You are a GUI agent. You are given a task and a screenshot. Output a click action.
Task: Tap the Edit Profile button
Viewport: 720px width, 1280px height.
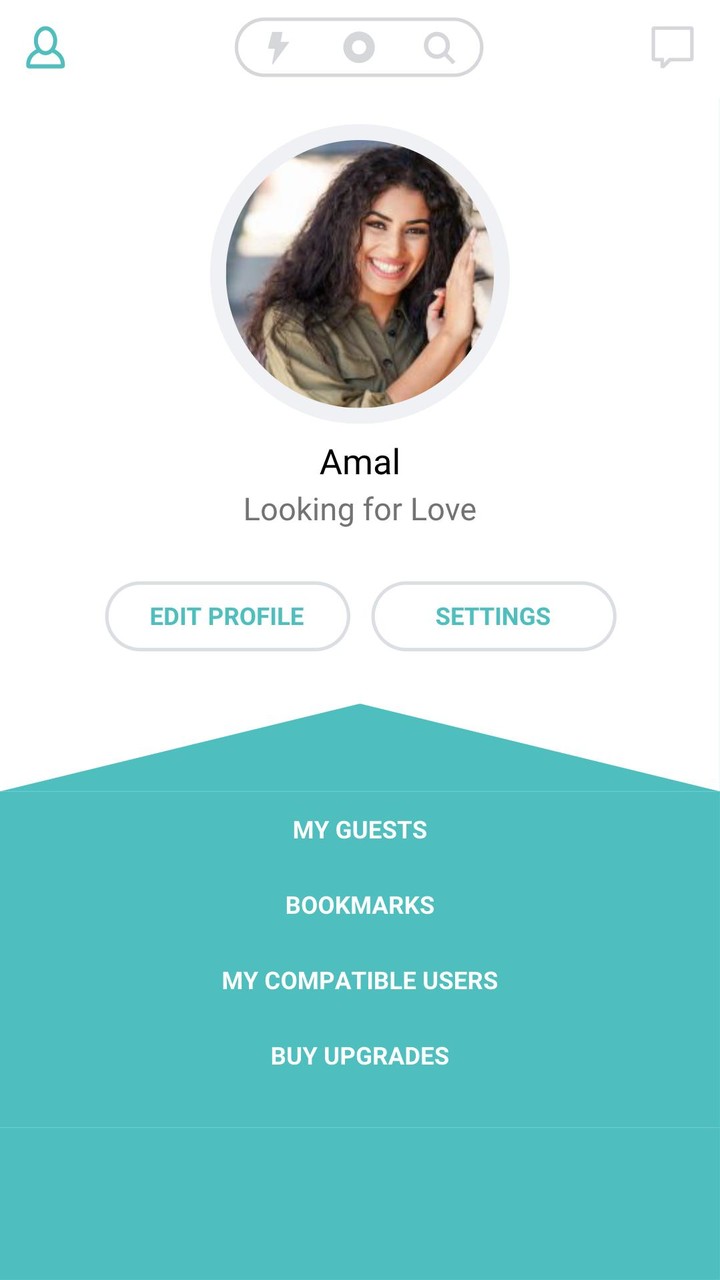tap(227, 616)
